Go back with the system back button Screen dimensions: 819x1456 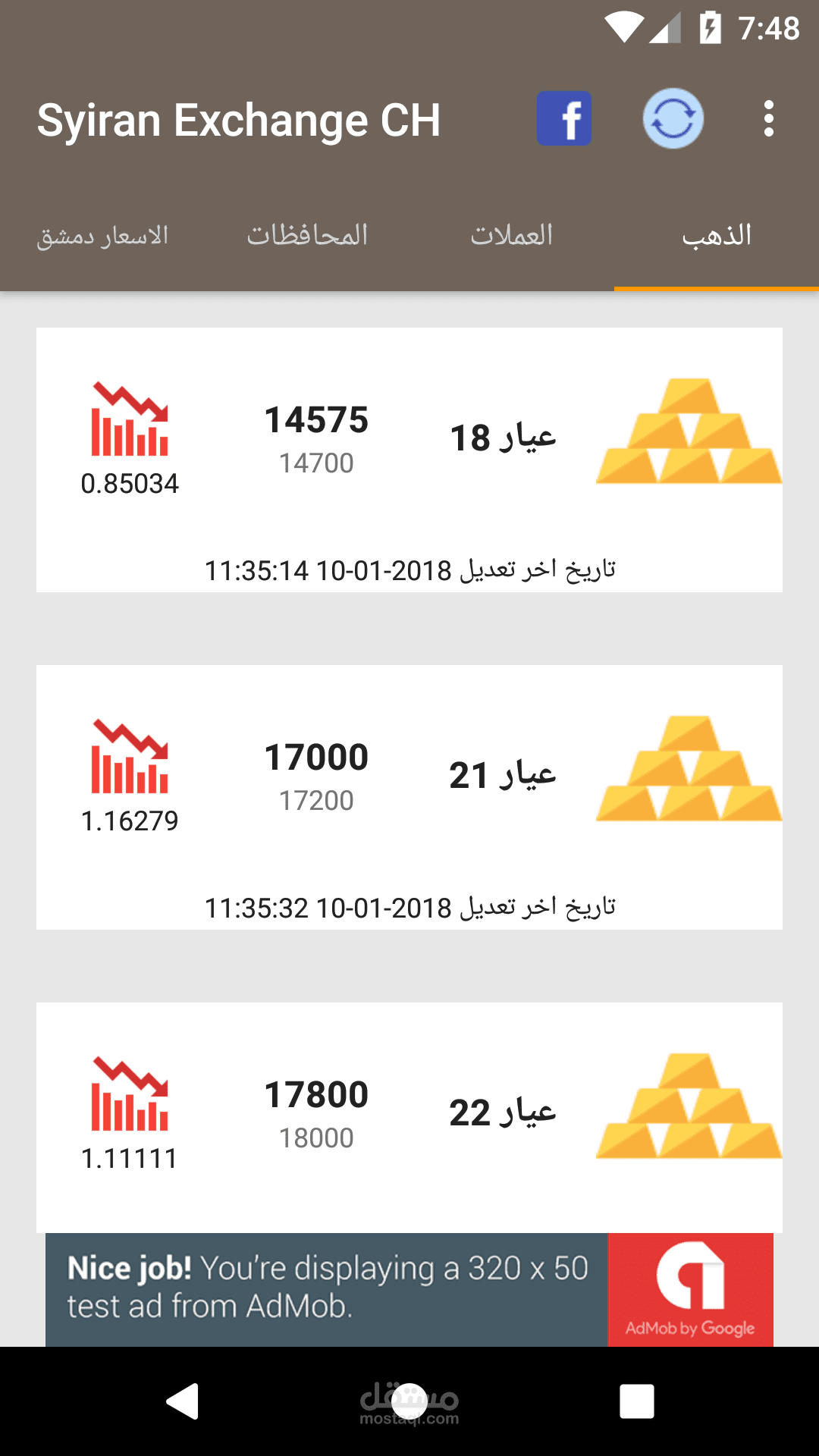point(182,1401)
